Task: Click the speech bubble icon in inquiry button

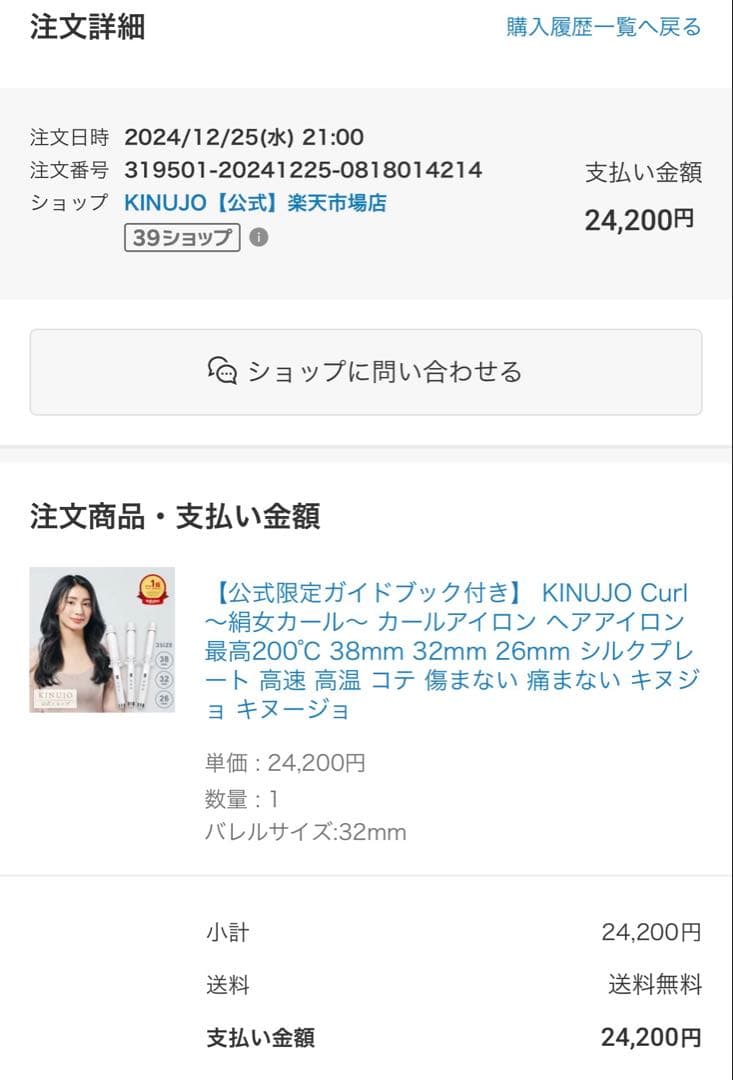Action: click(x=225, y=372)
